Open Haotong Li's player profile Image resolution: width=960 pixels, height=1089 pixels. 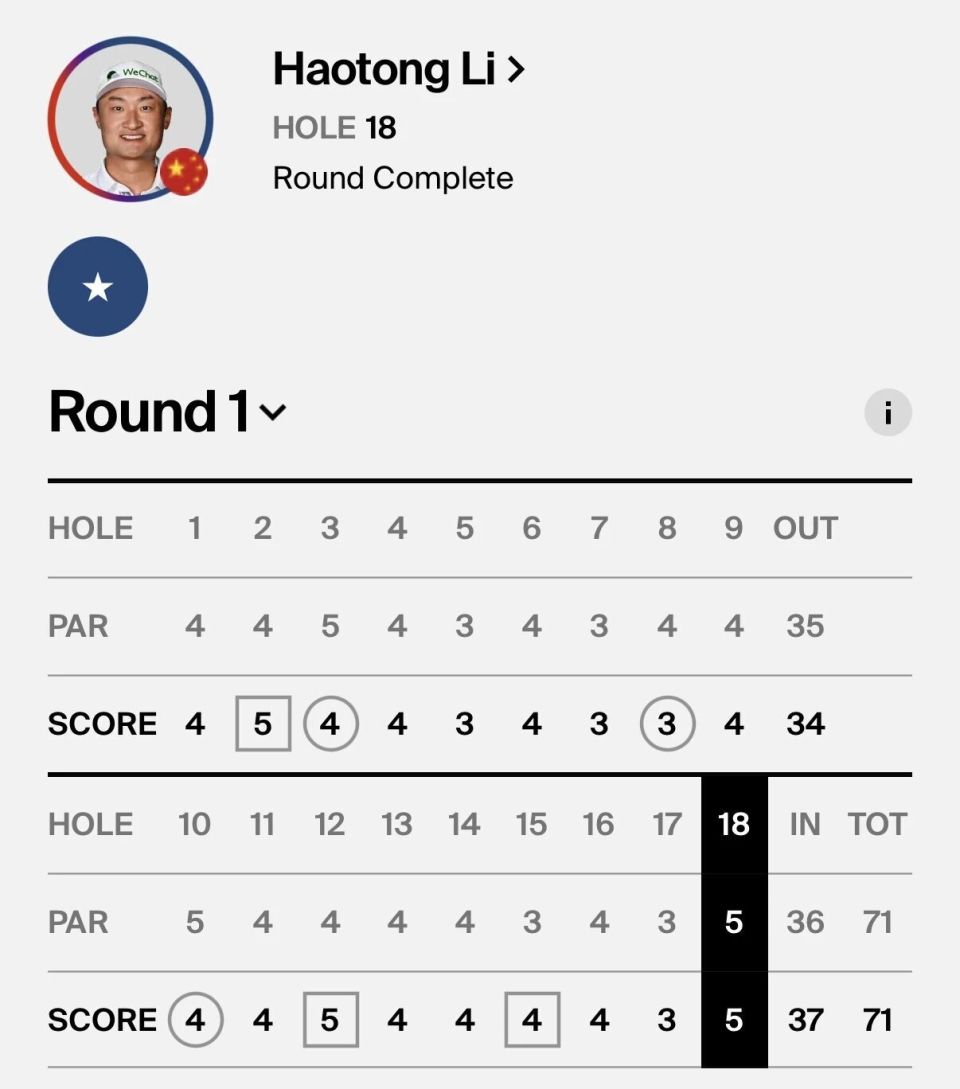(x=398, y=70)
